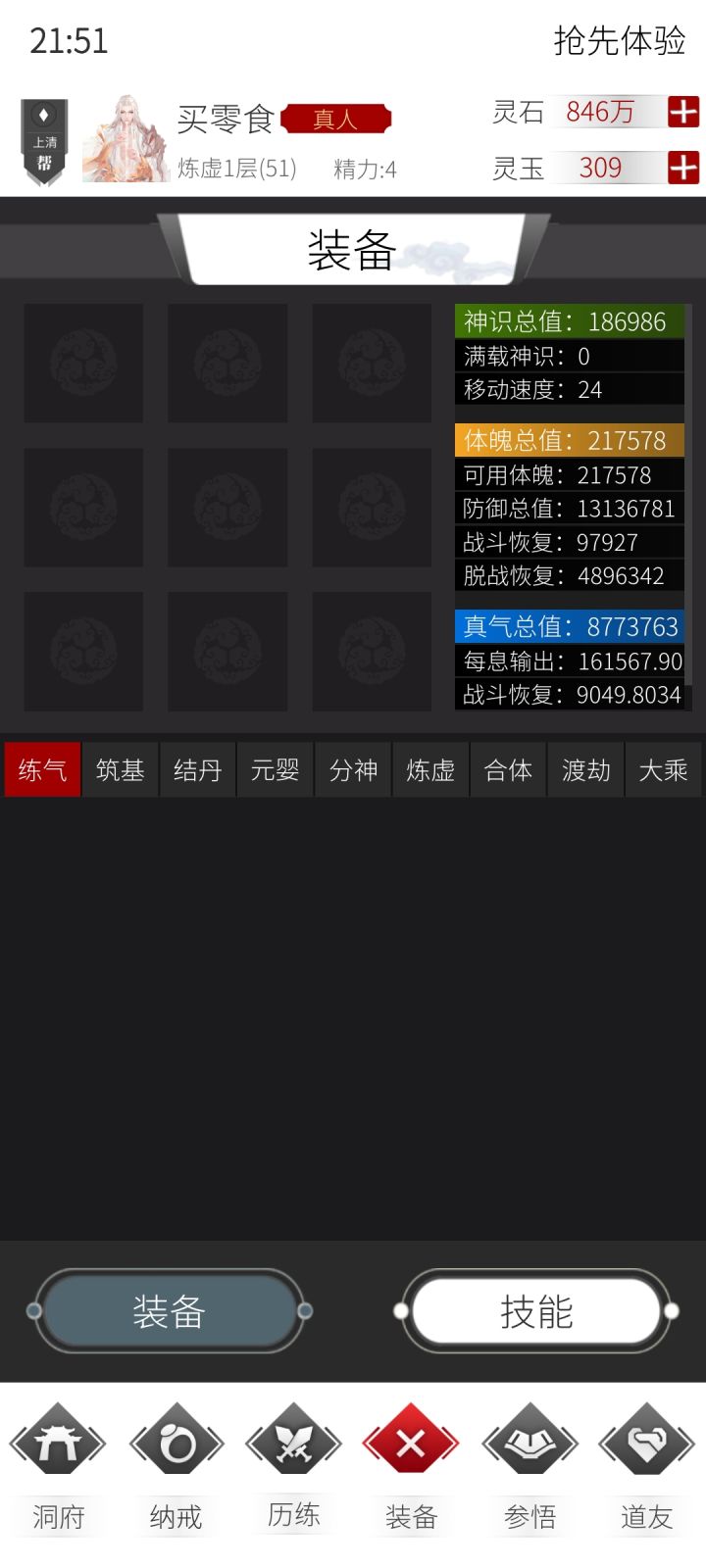706x1568 pixels.
Task: Tap the plus to add 灵石
Action: pos(685,112)
